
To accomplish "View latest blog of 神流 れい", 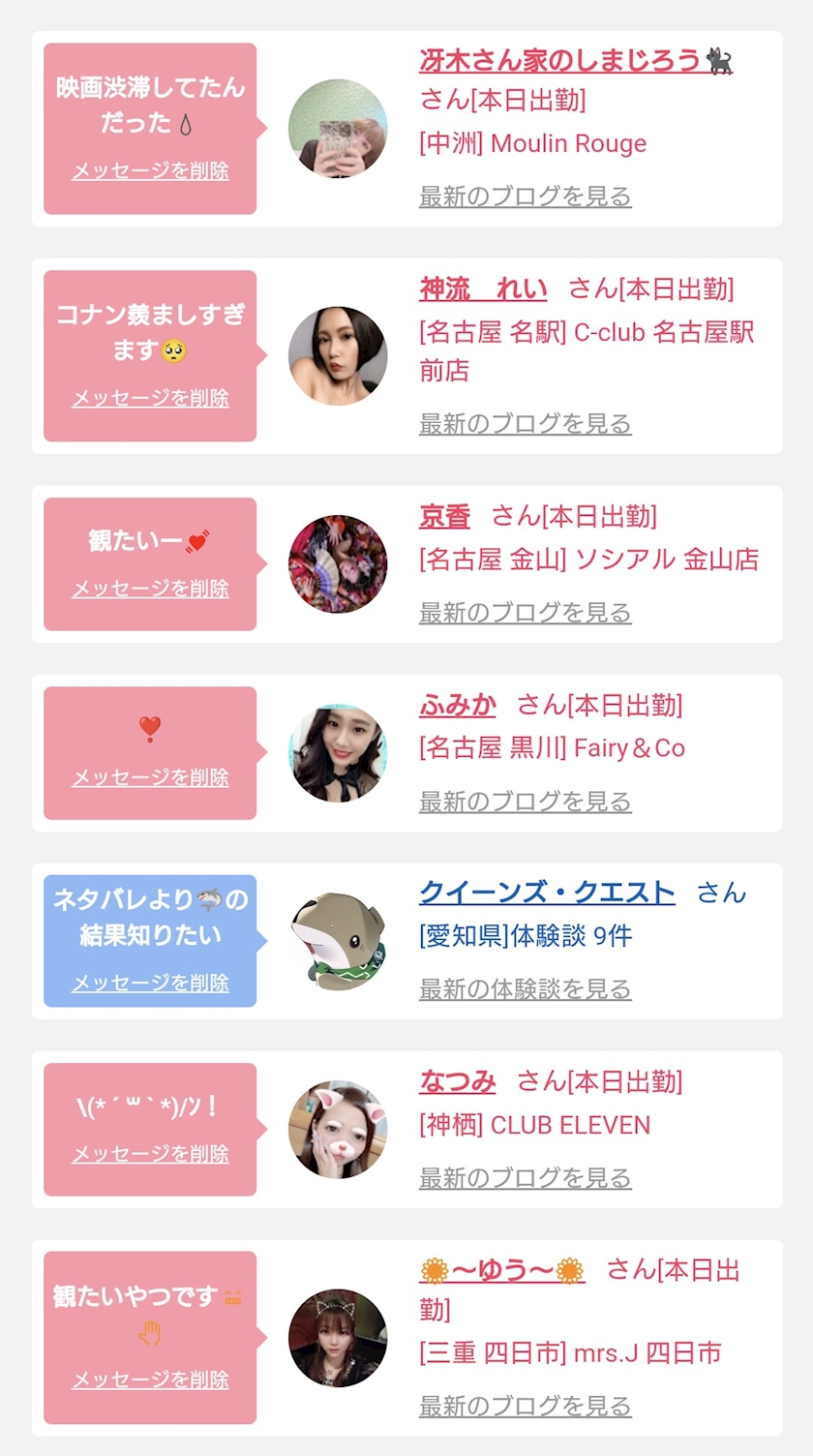I will pos(525,424).
